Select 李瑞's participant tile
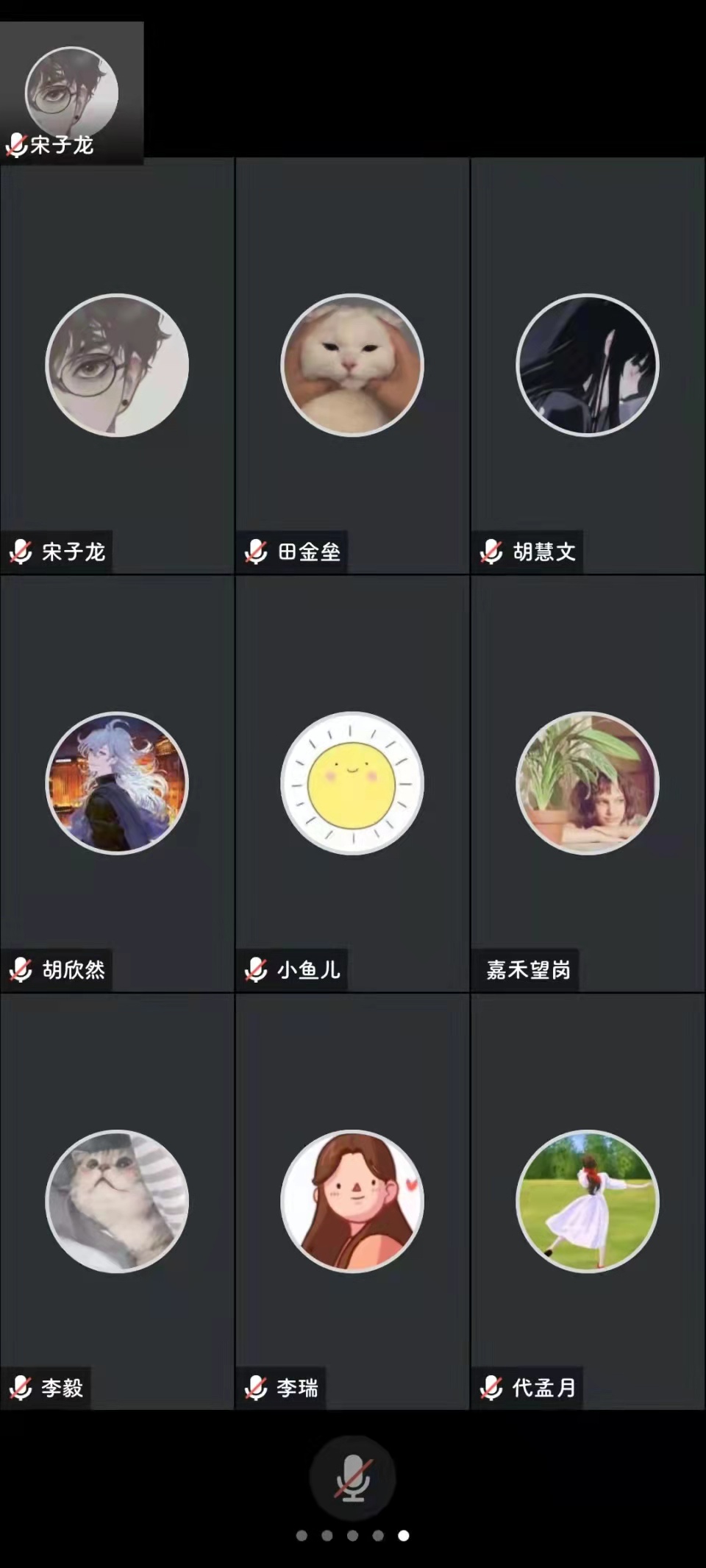Screen dimensions: 706x1568 352,1201
